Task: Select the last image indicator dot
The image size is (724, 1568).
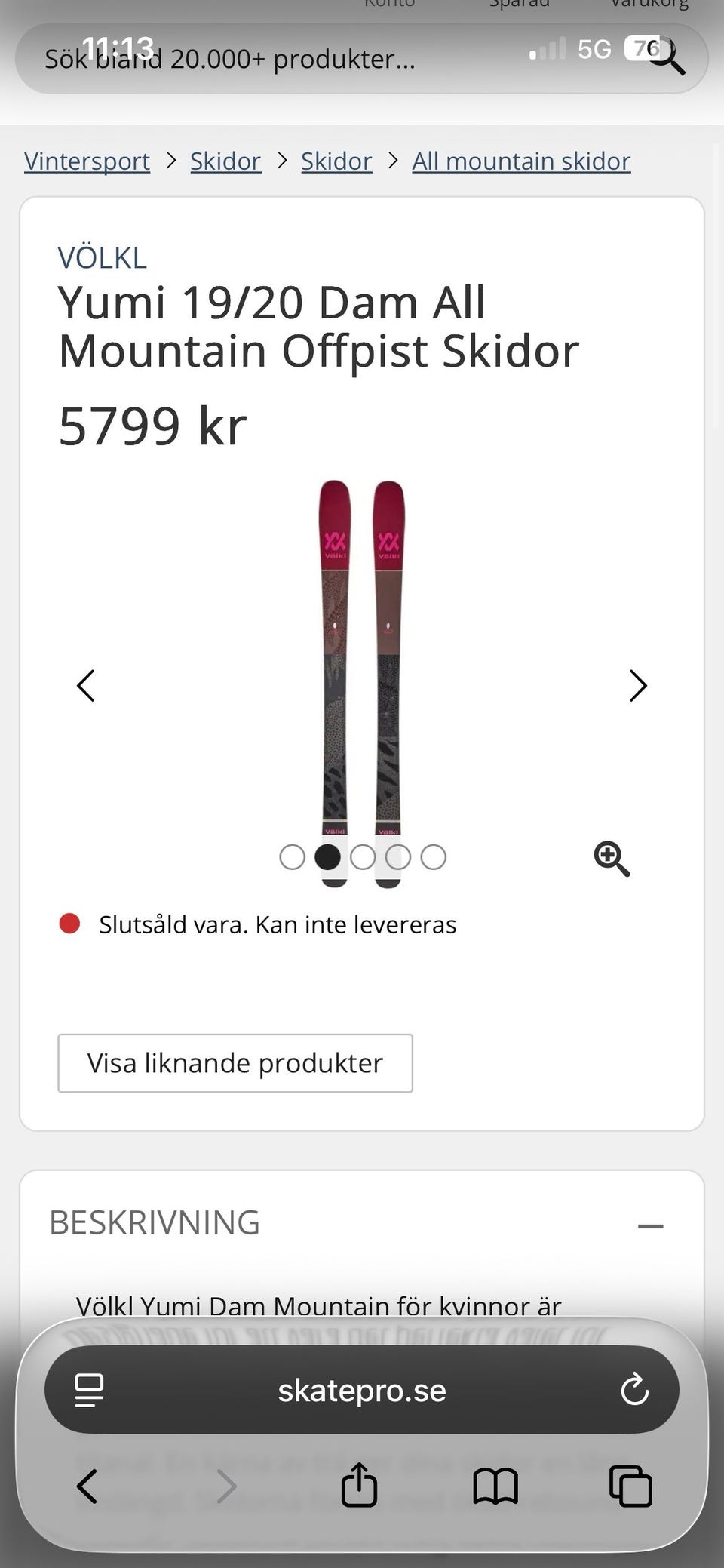Action: [x=433, y=857]
